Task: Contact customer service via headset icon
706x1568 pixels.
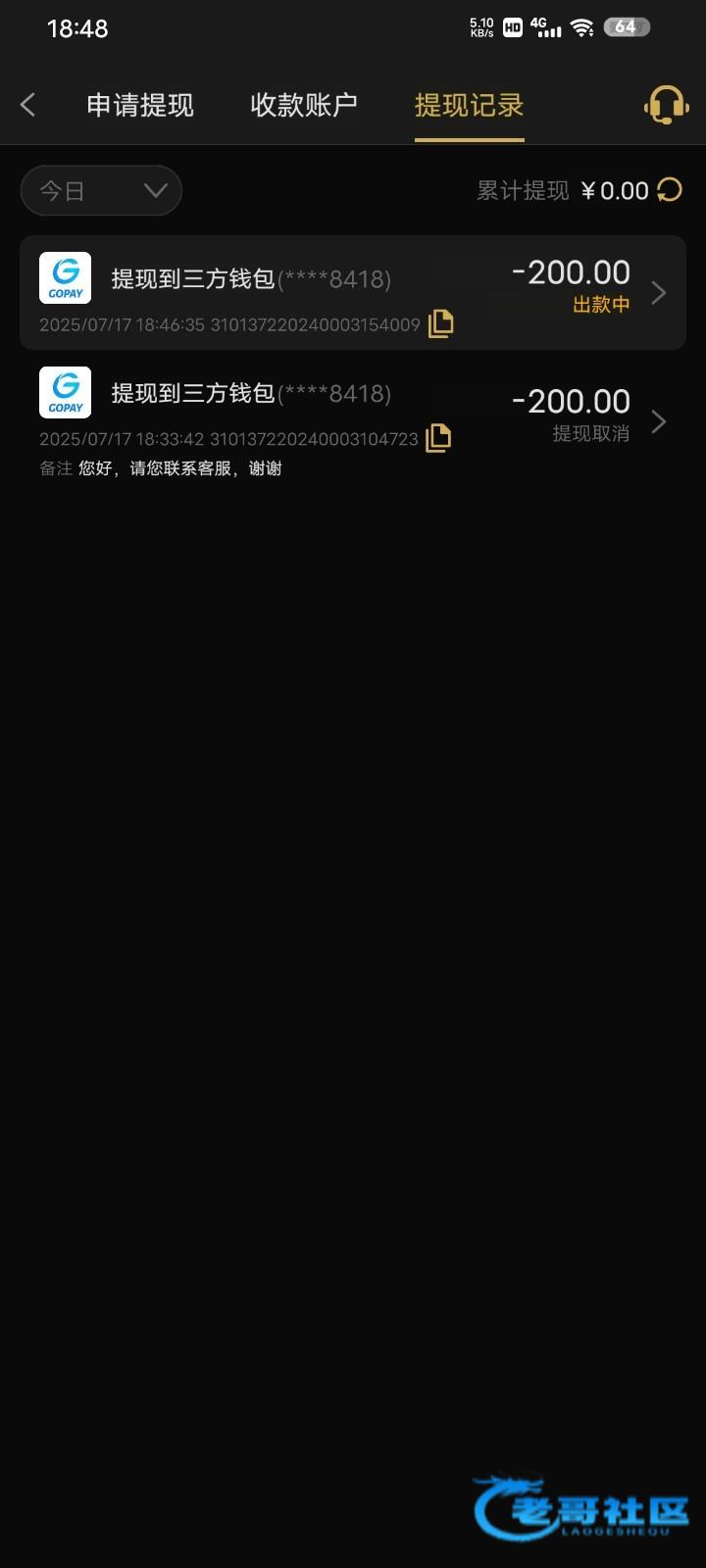Action: coord(666,105)
